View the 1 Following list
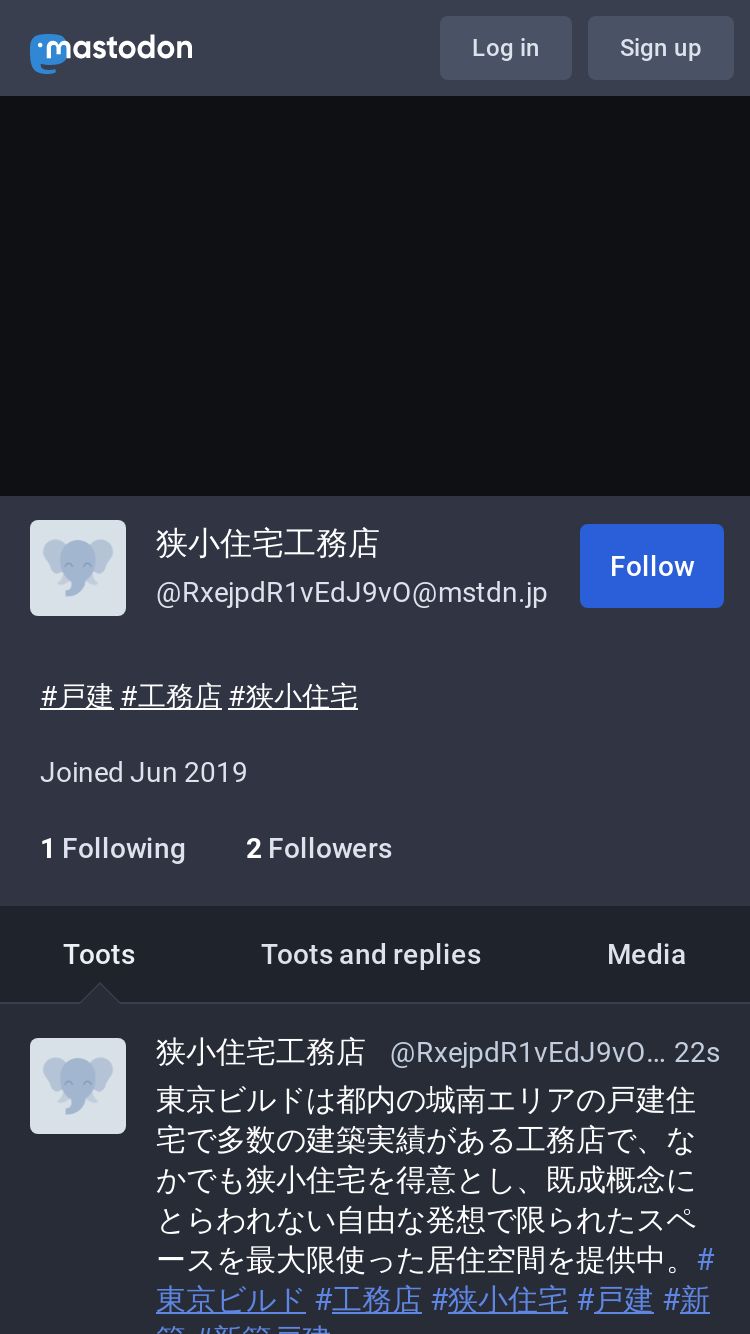 click(113, 848)
